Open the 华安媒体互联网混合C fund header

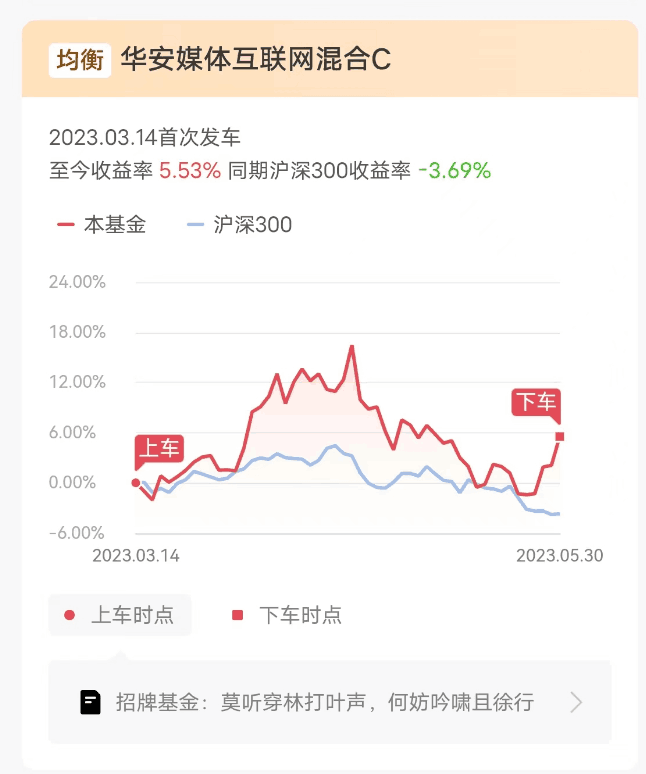point(255,60)
